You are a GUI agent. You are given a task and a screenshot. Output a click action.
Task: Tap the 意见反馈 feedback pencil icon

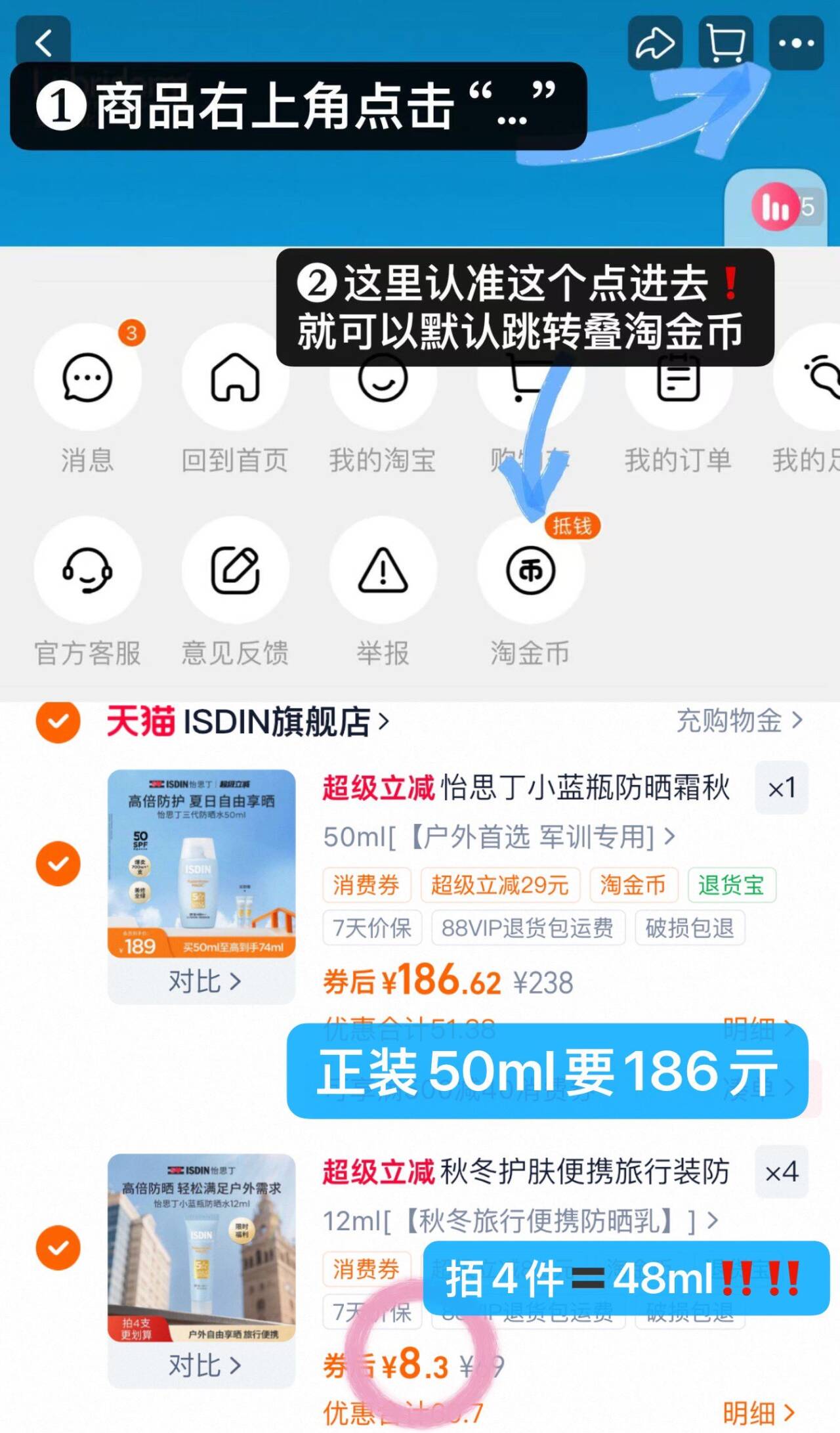pos(236,571)
